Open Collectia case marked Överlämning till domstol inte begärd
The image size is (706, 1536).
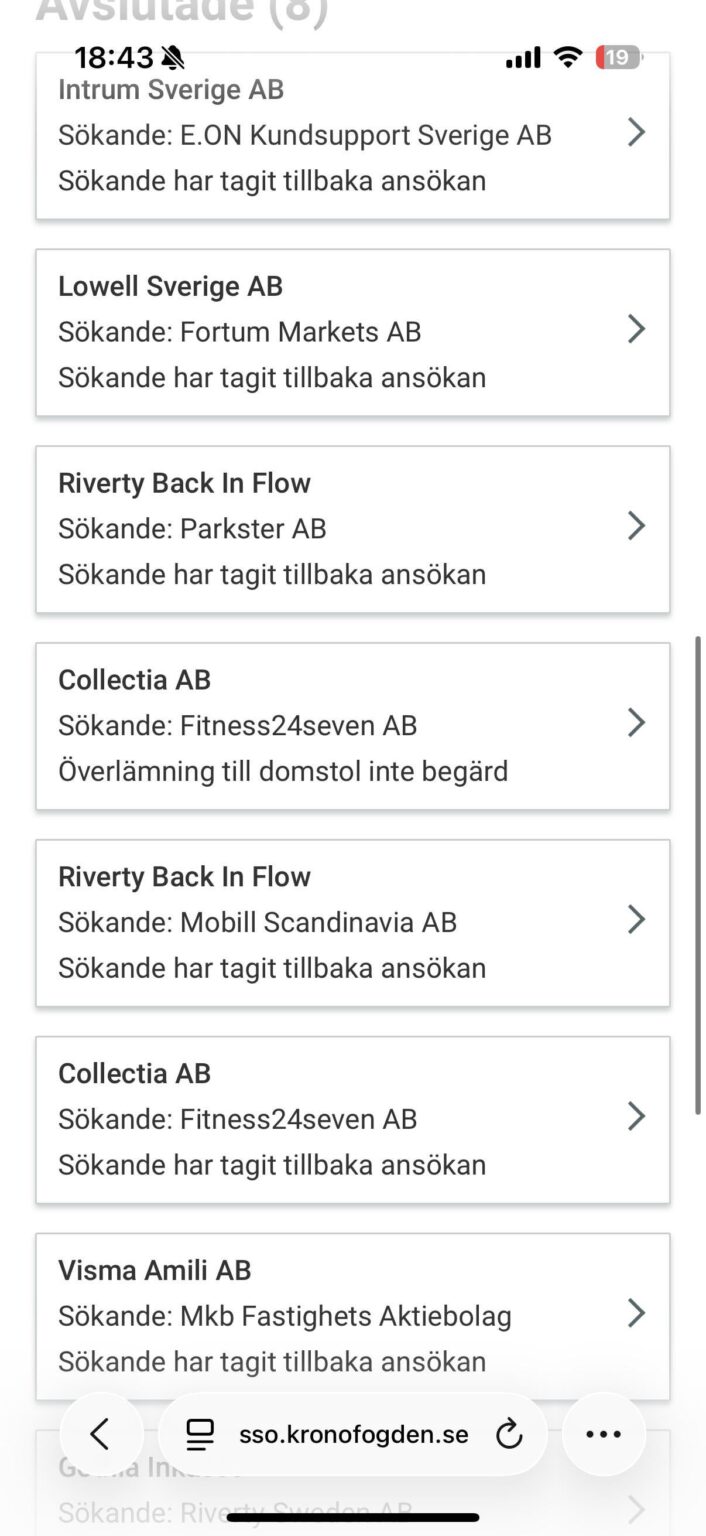click(352, 726)
